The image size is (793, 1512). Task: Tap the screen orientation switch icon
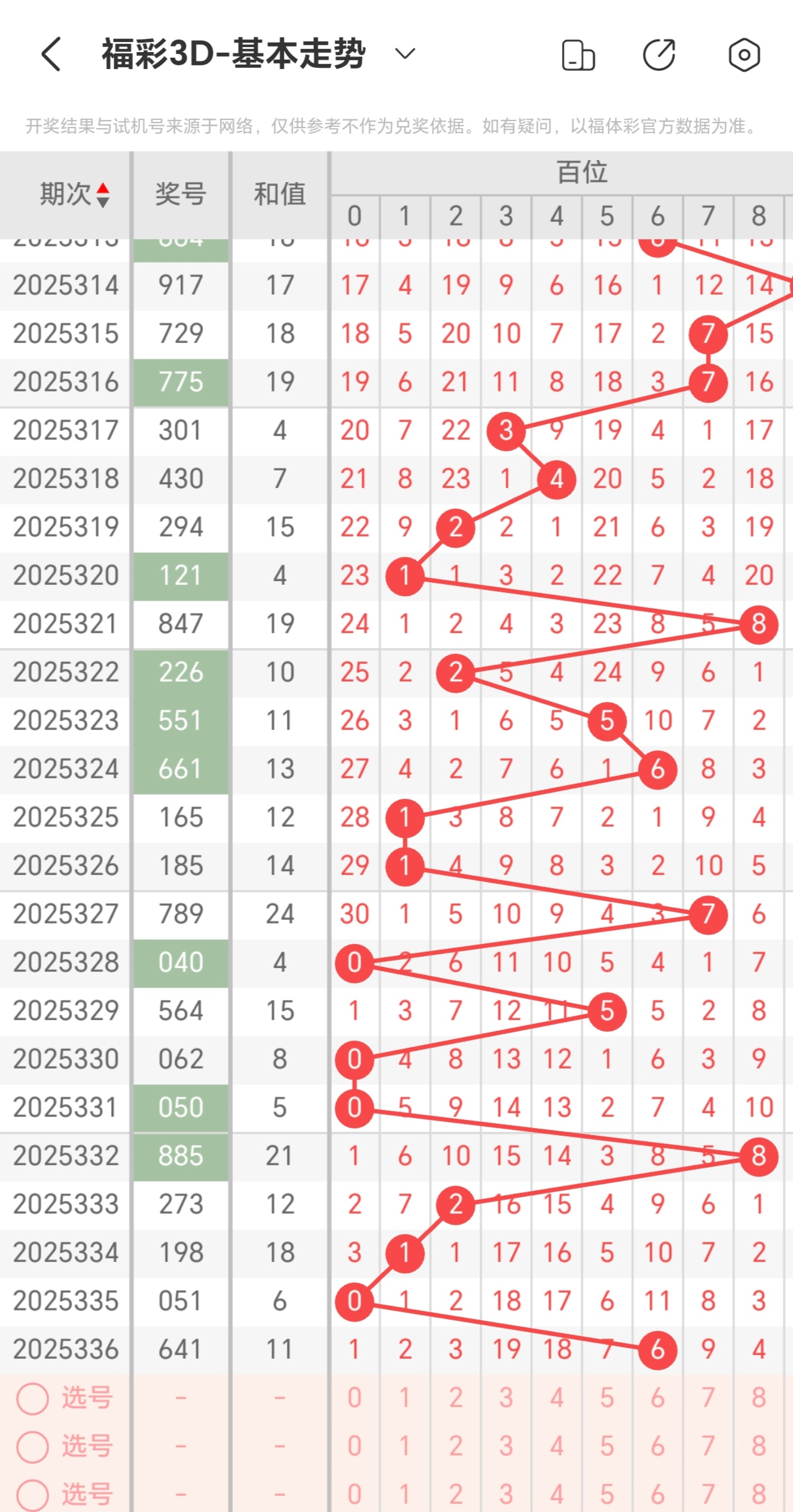point(578,55)
